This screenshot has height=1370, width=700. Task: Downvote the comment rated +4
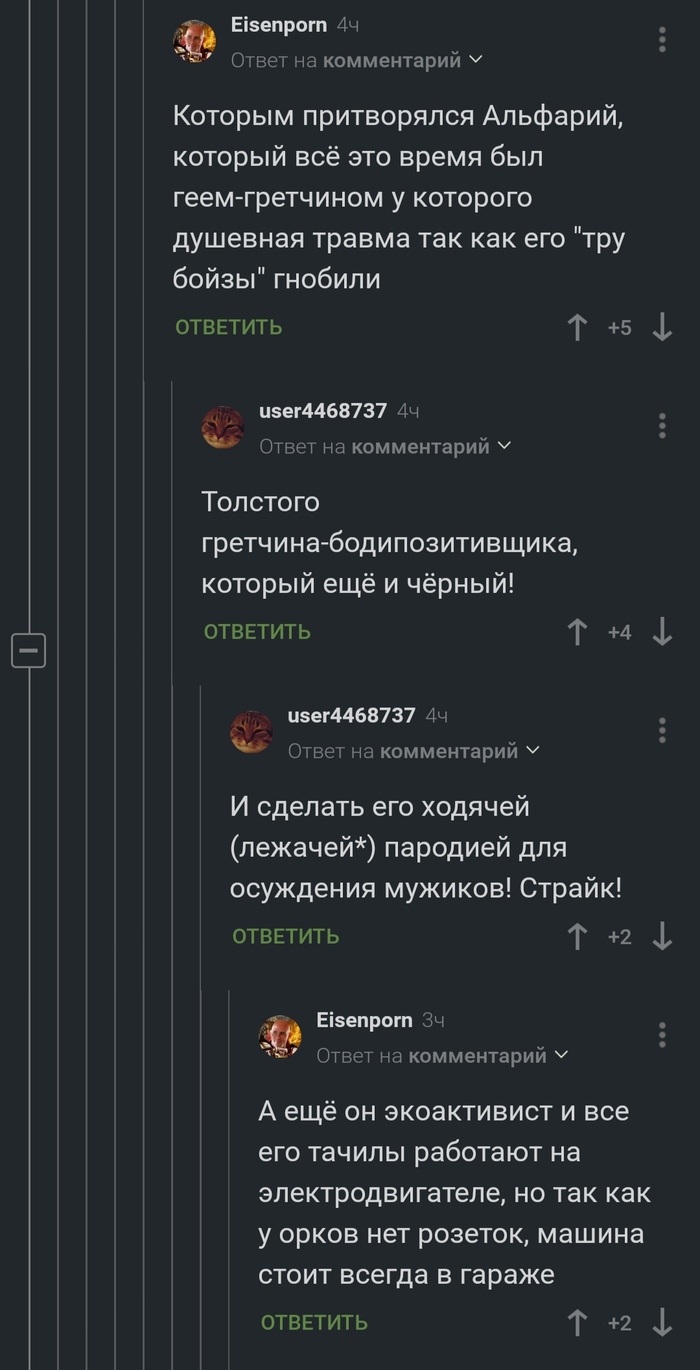tap(662, 631)
